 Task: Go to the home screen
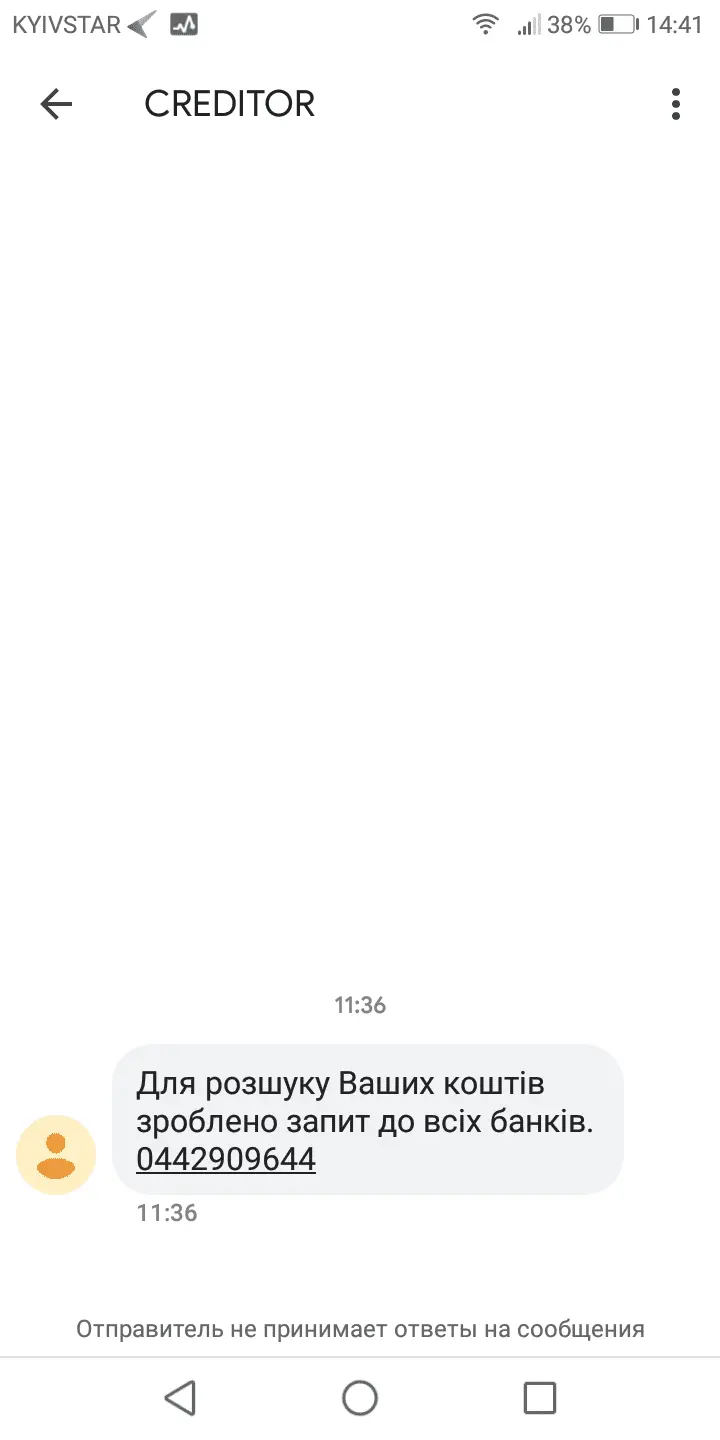click(x=360, y=1397)
